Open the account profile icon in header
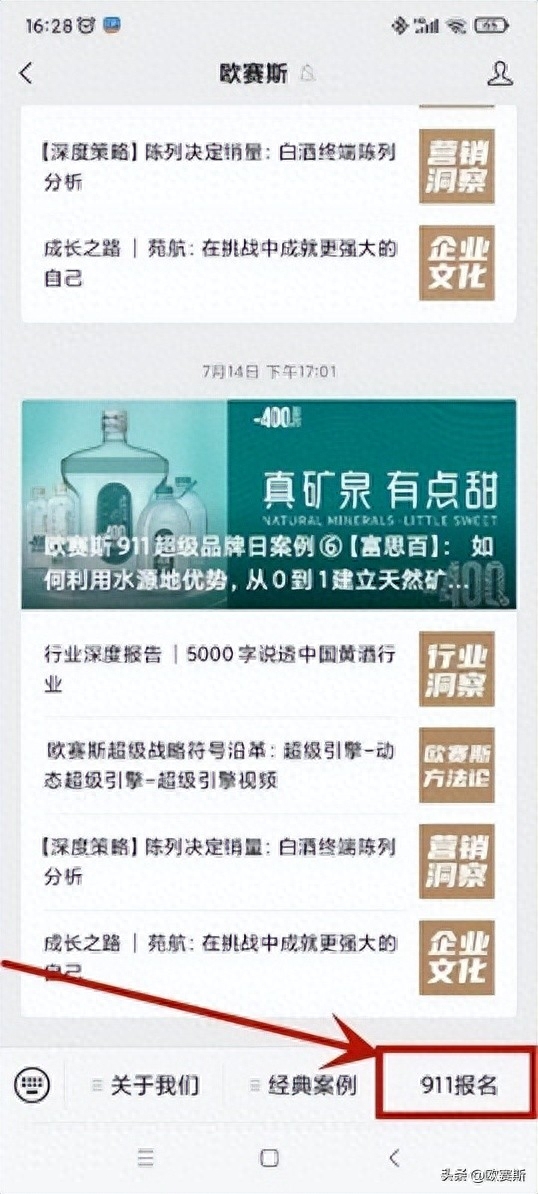Viewport: 538px width, 1194px height. pos(499,73)
